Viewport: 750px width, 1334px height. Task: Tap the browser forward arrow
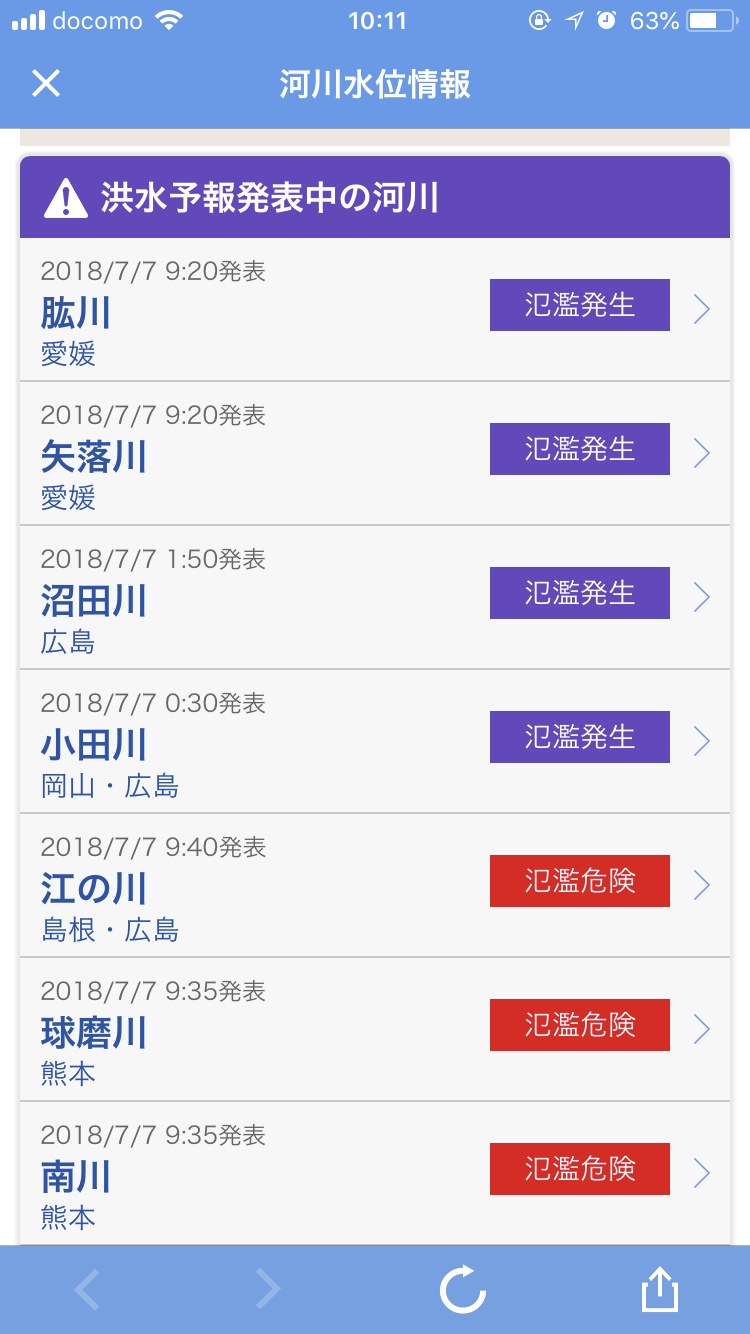[x=268, y=1289]
